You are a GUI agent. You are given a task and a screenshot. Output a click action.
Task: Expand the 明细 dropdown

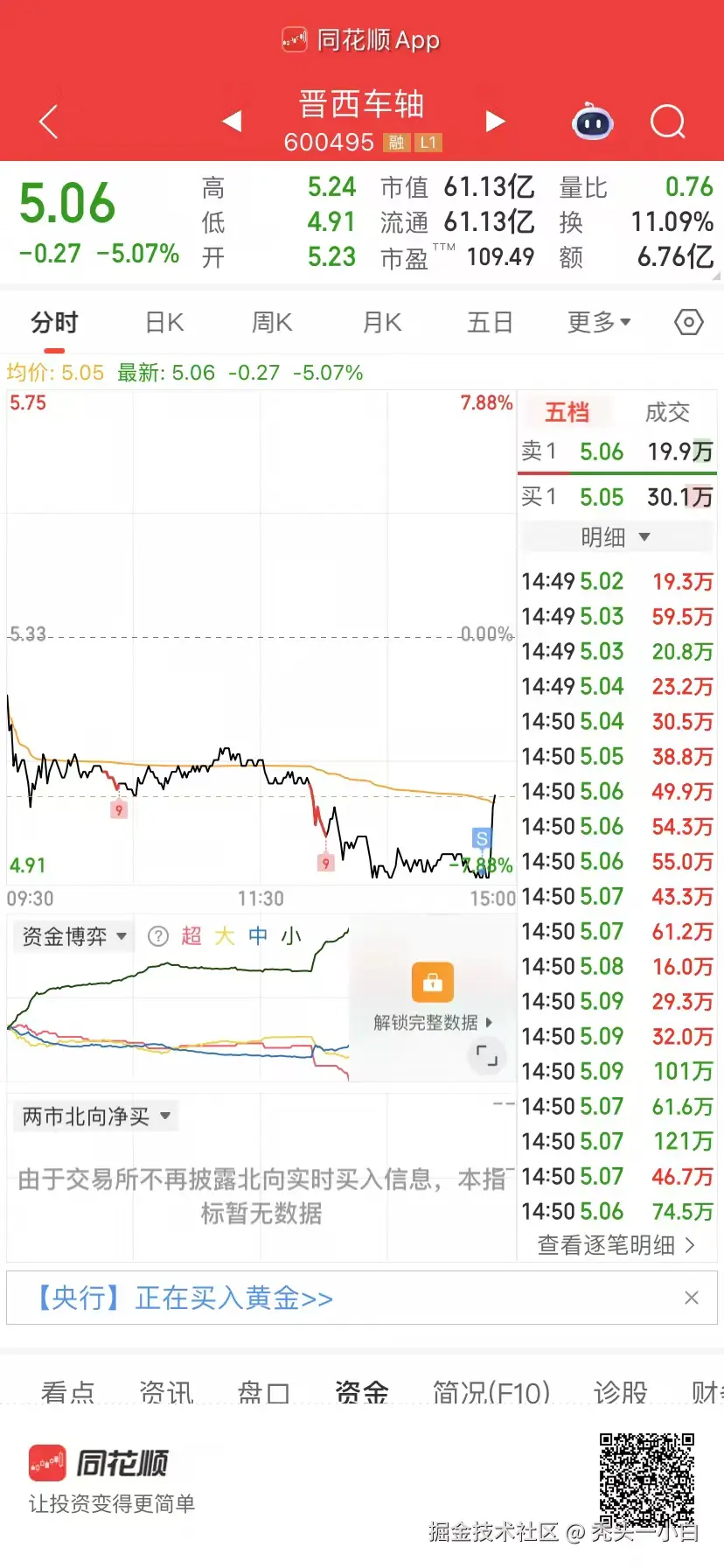tap(616, 536)
